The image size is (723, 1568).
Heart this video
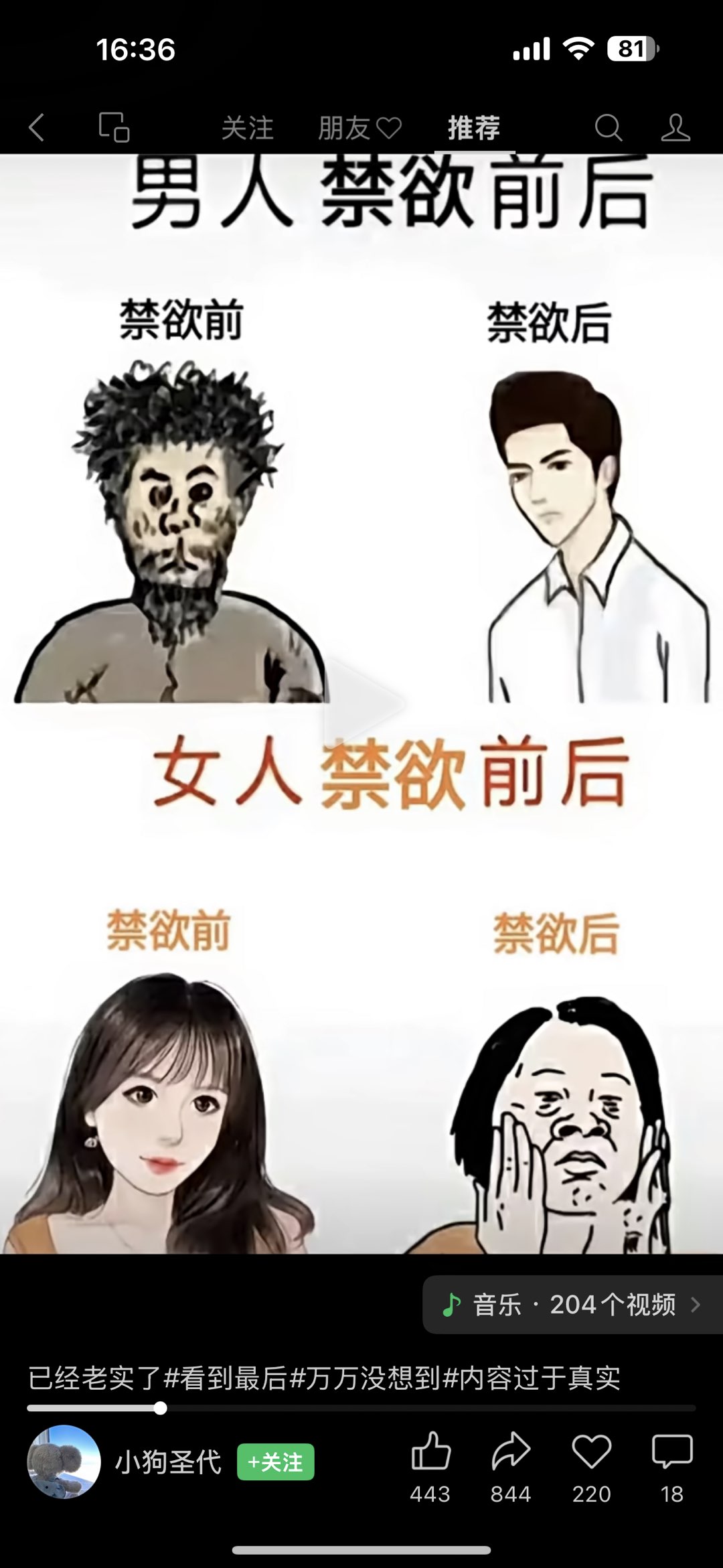tap(591, 1453)
